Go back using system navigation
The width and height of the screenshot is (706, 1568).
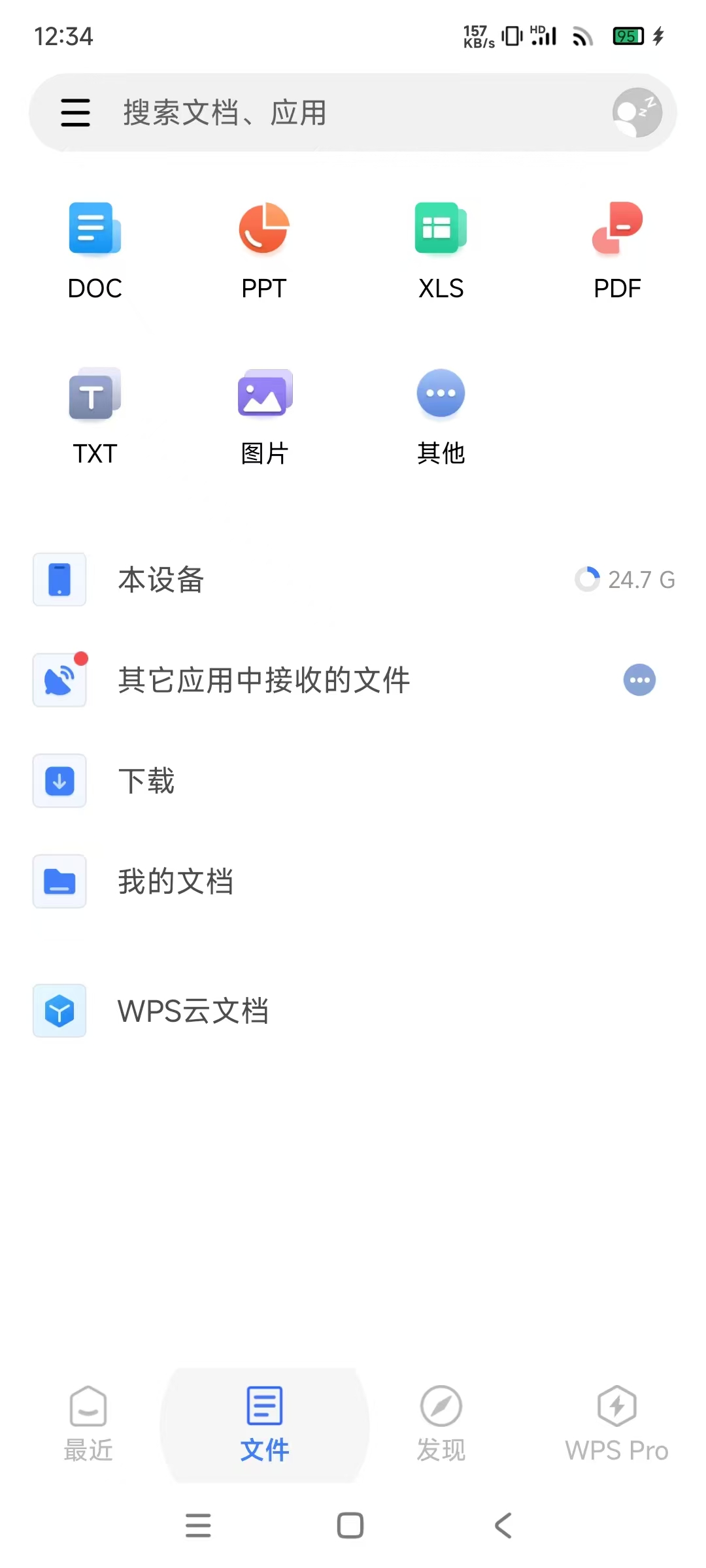pos(503,1526)
